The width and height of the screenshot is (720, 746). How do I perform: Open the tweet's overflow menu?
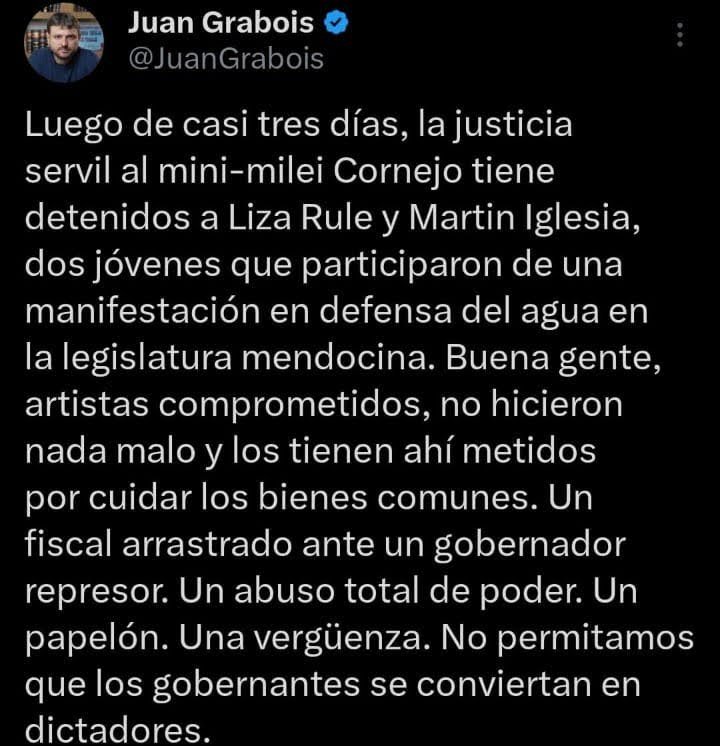pos(680,35)
